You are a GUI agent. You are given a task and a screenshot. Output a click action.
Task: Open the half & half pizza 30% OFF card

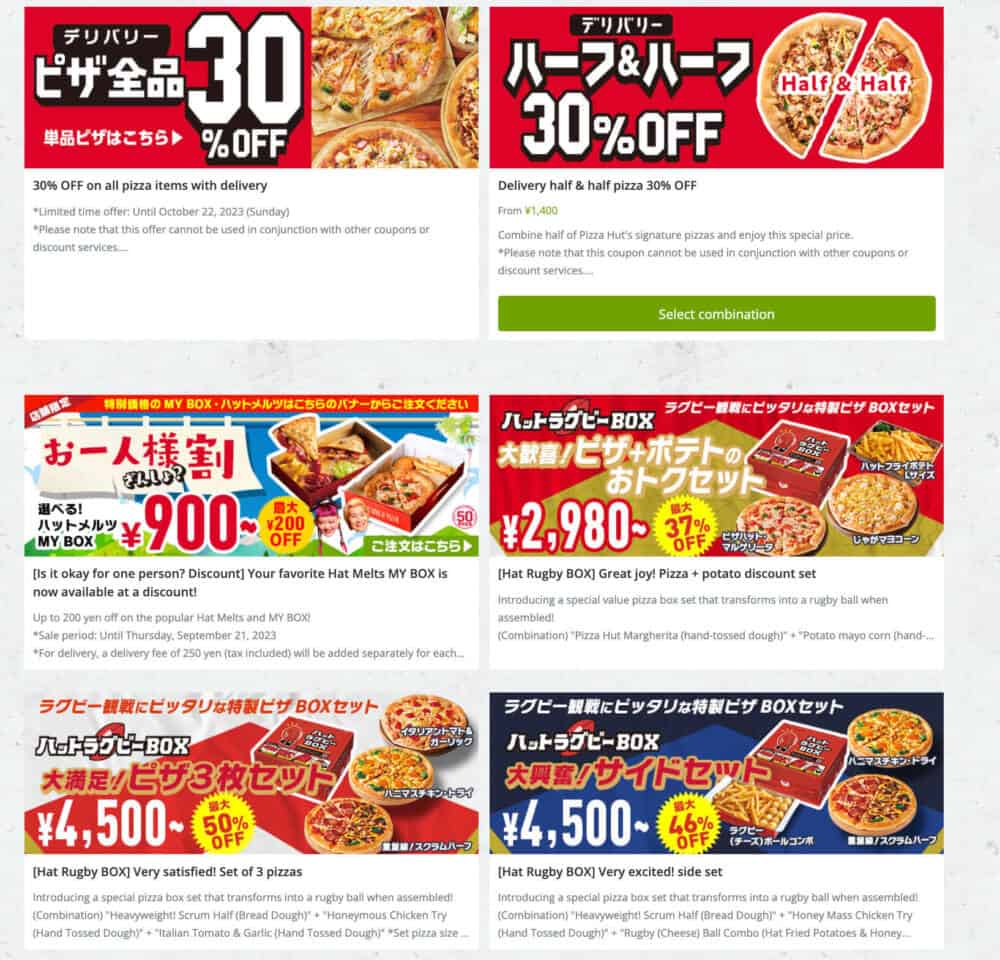(x=715, y=88)
